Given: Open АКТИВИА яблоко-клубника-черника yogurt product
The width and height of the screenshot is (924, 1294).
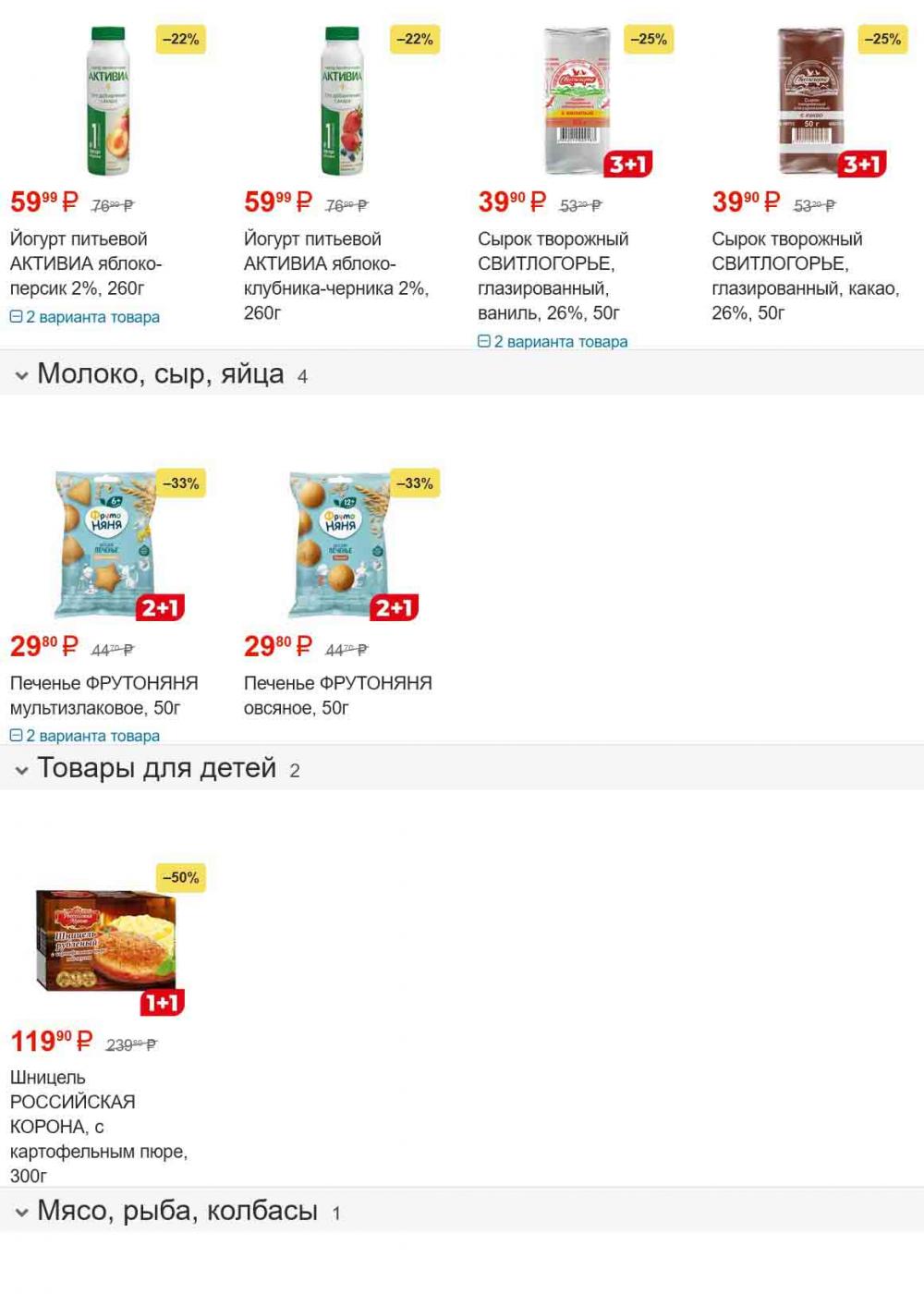Looking at the screenshot, I should 335,275.
